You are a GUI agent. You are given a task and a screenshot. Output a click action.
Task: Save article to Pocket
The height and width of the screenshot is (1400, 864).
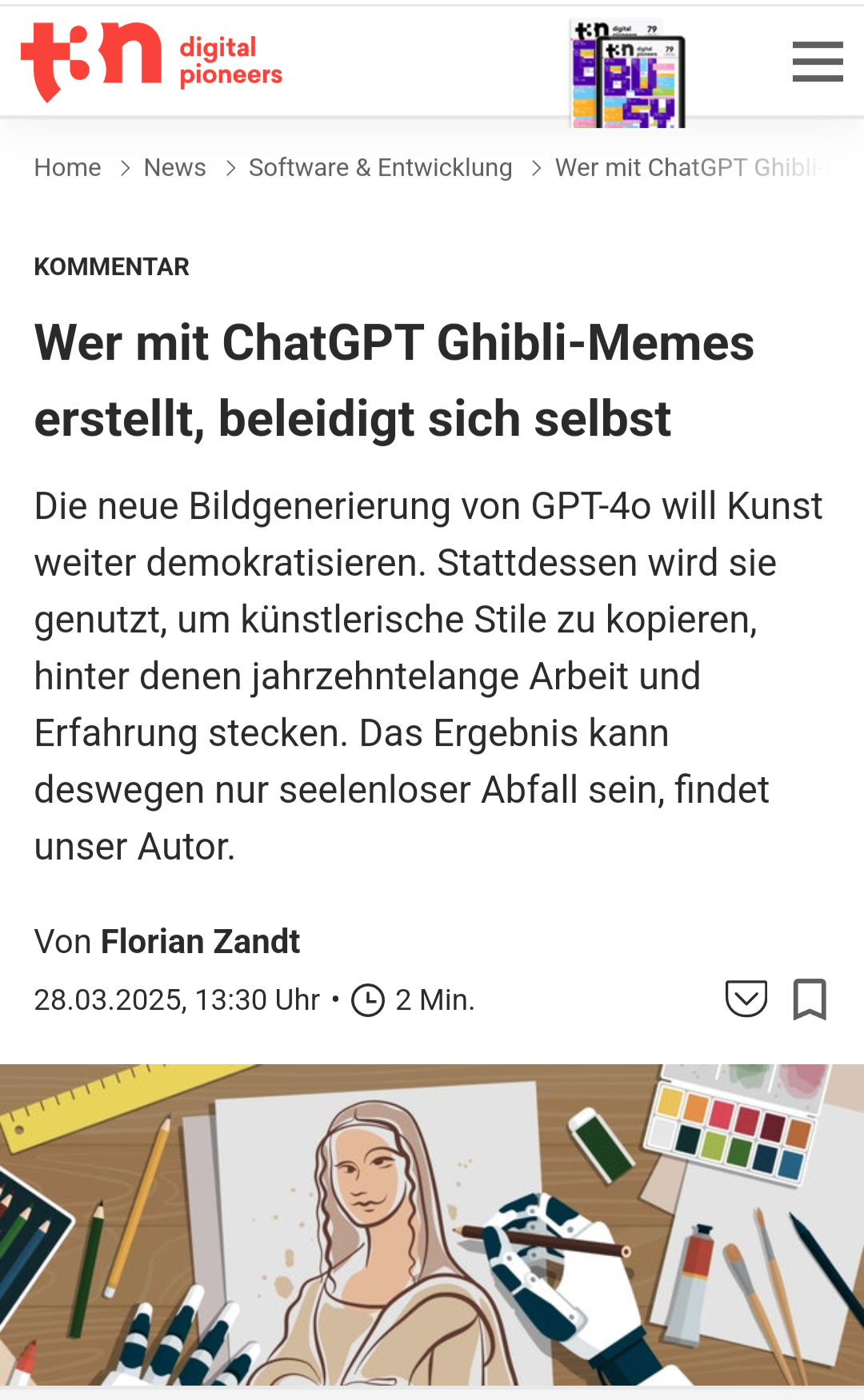click(x=746, y=999)
